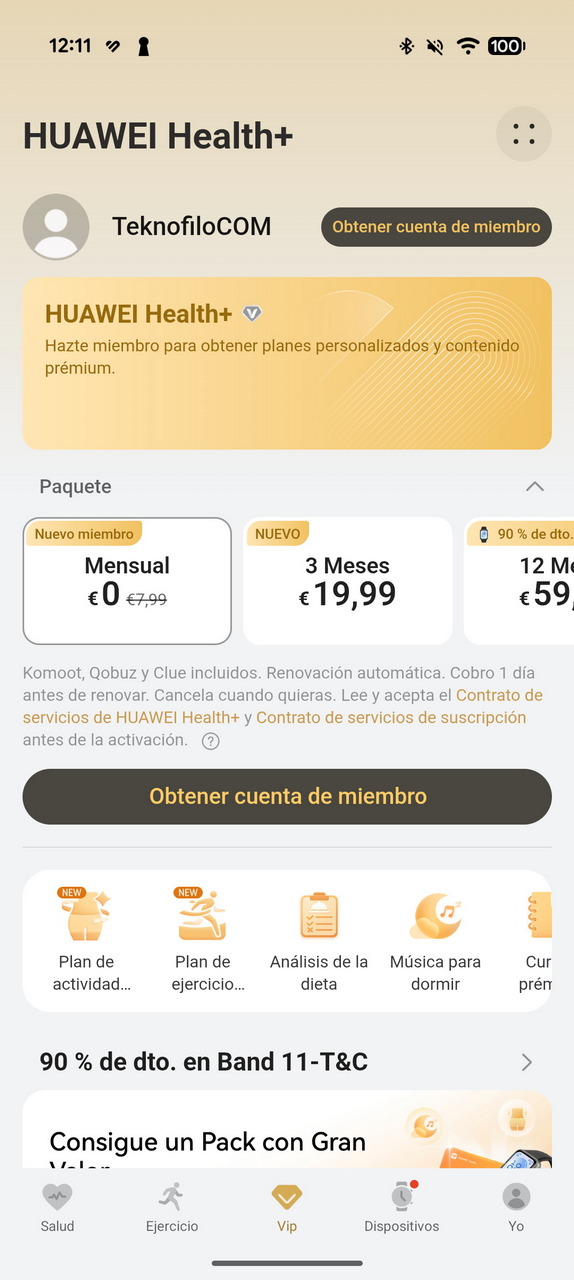This screenshot has height=1280, width=574.
Task: Switch to the Ejercicio tab
Action: tap(172, 1207)
